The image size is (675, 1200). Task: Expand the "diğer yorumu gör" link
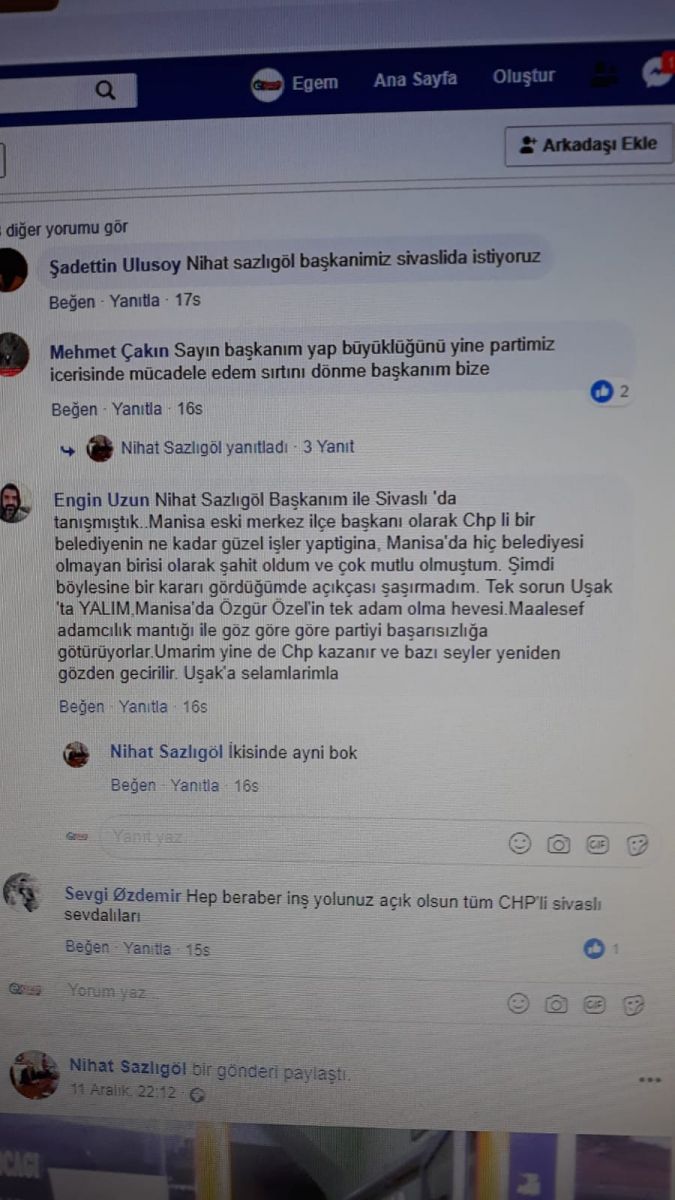(x=65, y=228)
